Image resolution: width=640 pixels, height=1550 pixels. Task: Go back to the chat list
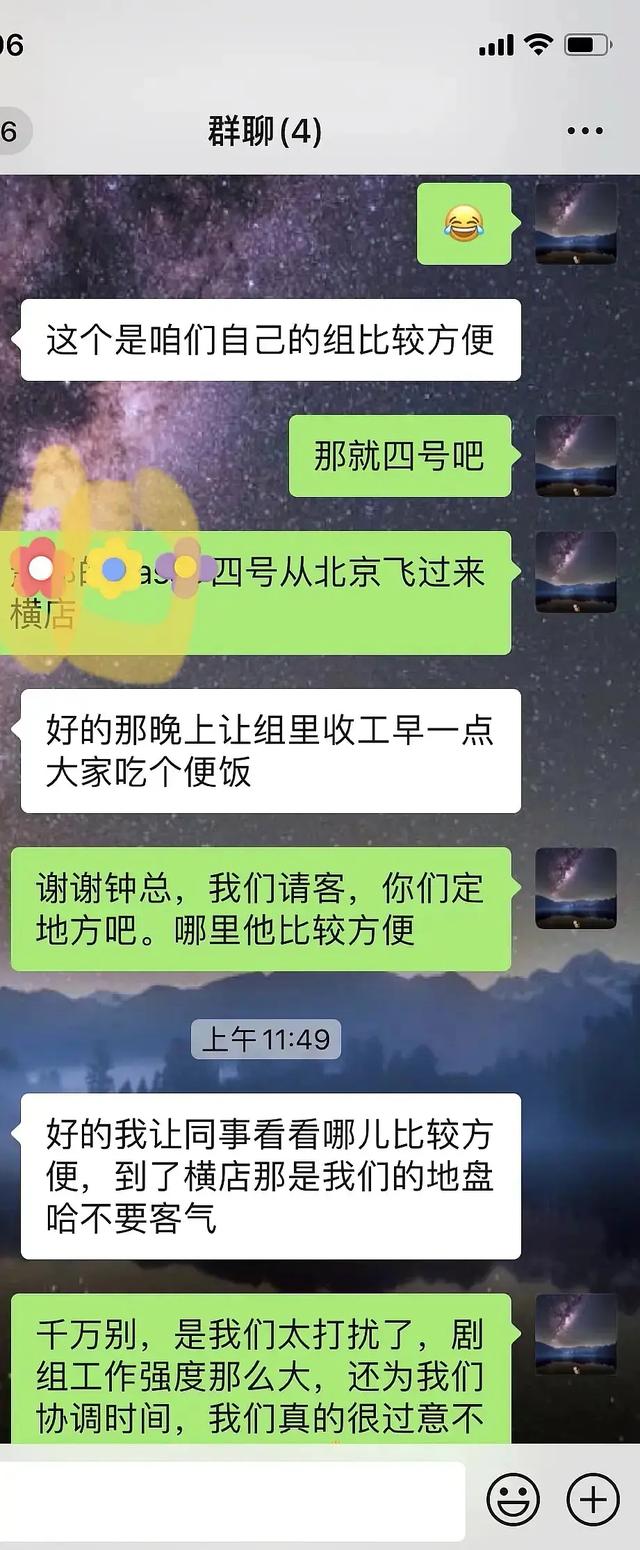12,131
